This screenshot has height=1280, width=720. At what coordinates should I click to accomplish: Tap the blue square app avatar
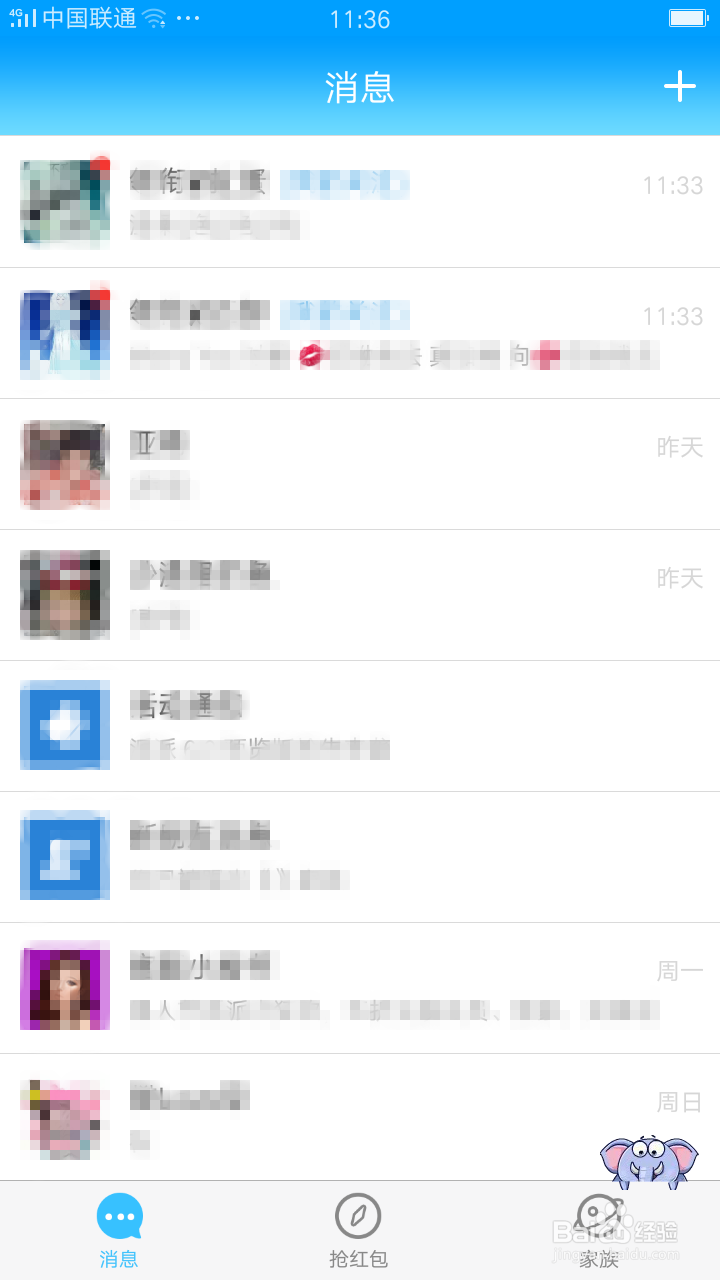pos(64,726)
